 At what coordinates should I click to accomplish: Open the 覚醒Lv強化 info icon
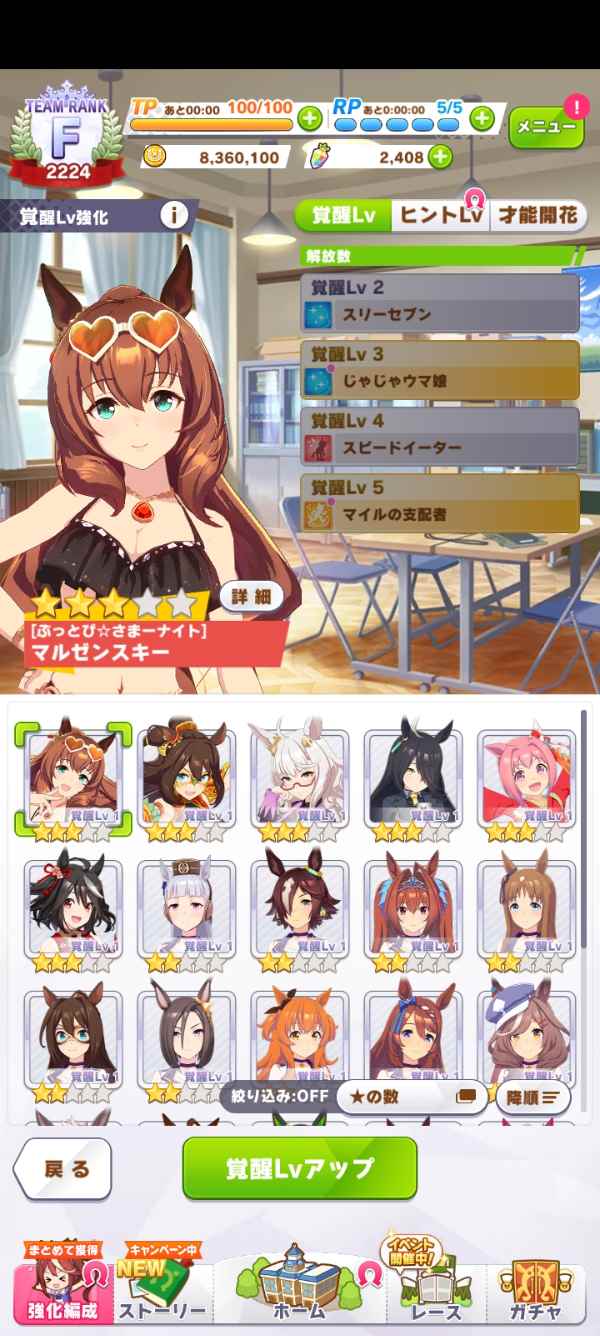coord(175,215)
